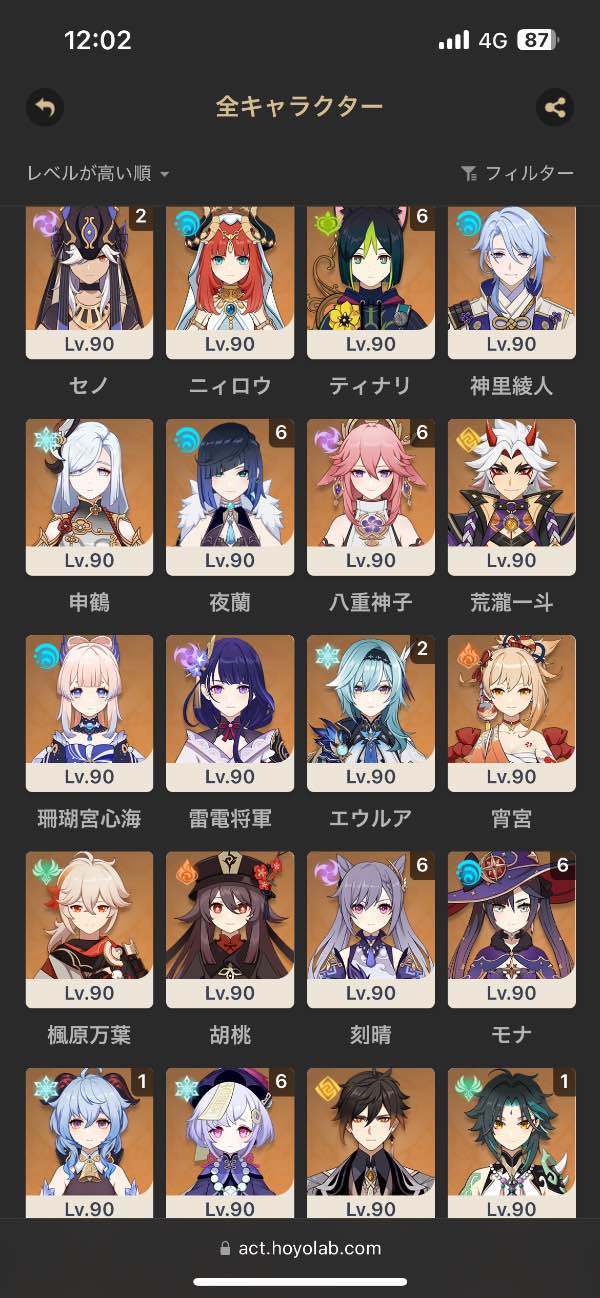The height and width of the screenshot is (1298, 600).
Task: Open 宵宮 character card
Action: (512, 713)
